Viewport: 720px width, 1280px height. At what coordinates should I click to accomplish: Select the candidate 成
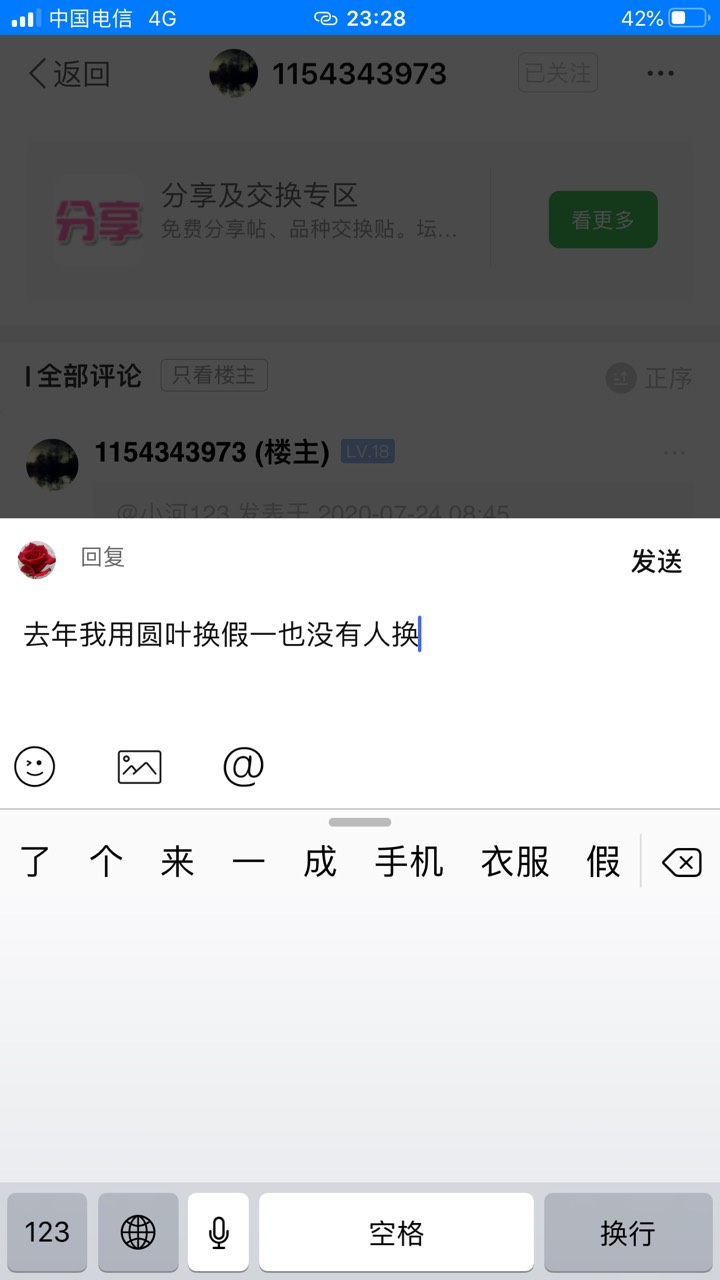tap(320, 862)
